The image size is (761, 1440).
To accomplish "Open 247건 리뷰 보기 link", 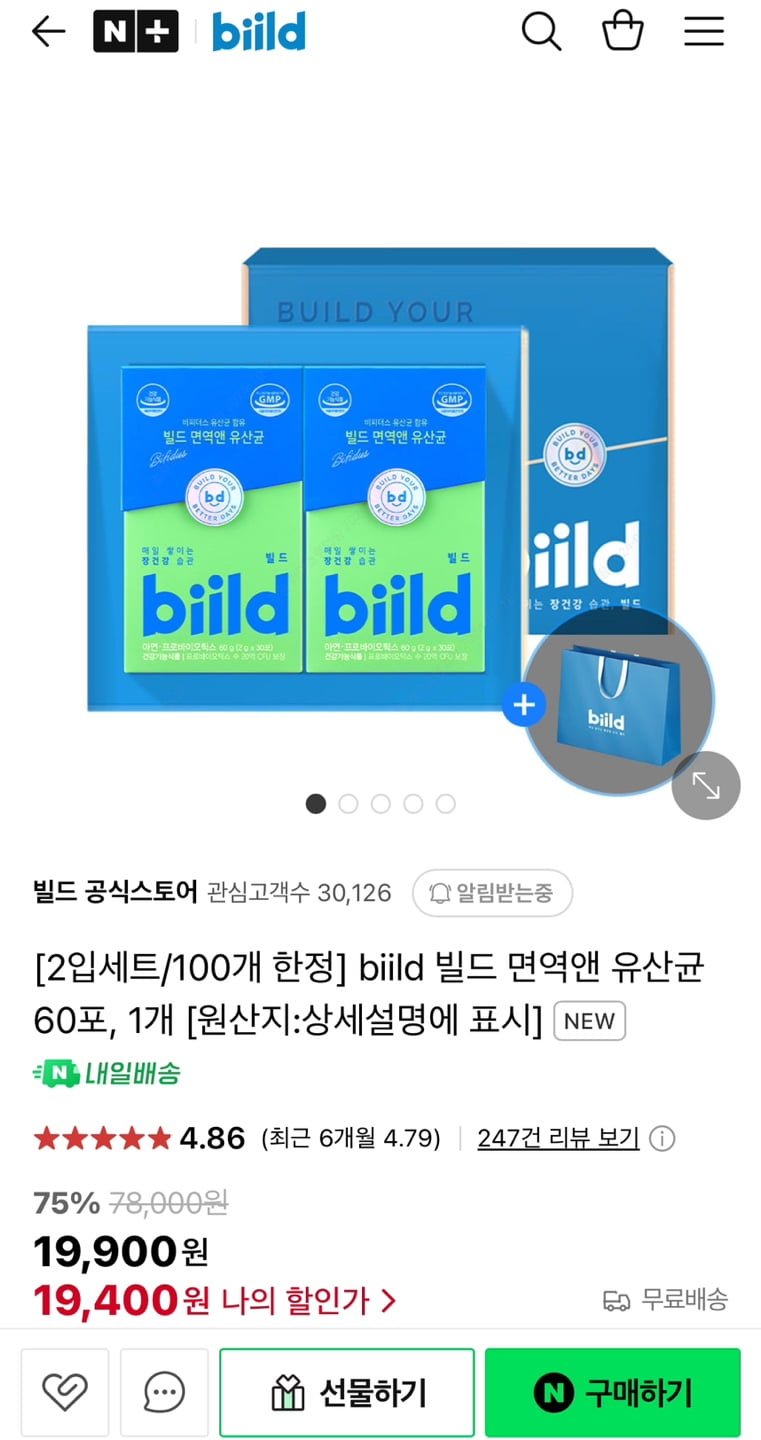I will click(x=558, y=1138).
